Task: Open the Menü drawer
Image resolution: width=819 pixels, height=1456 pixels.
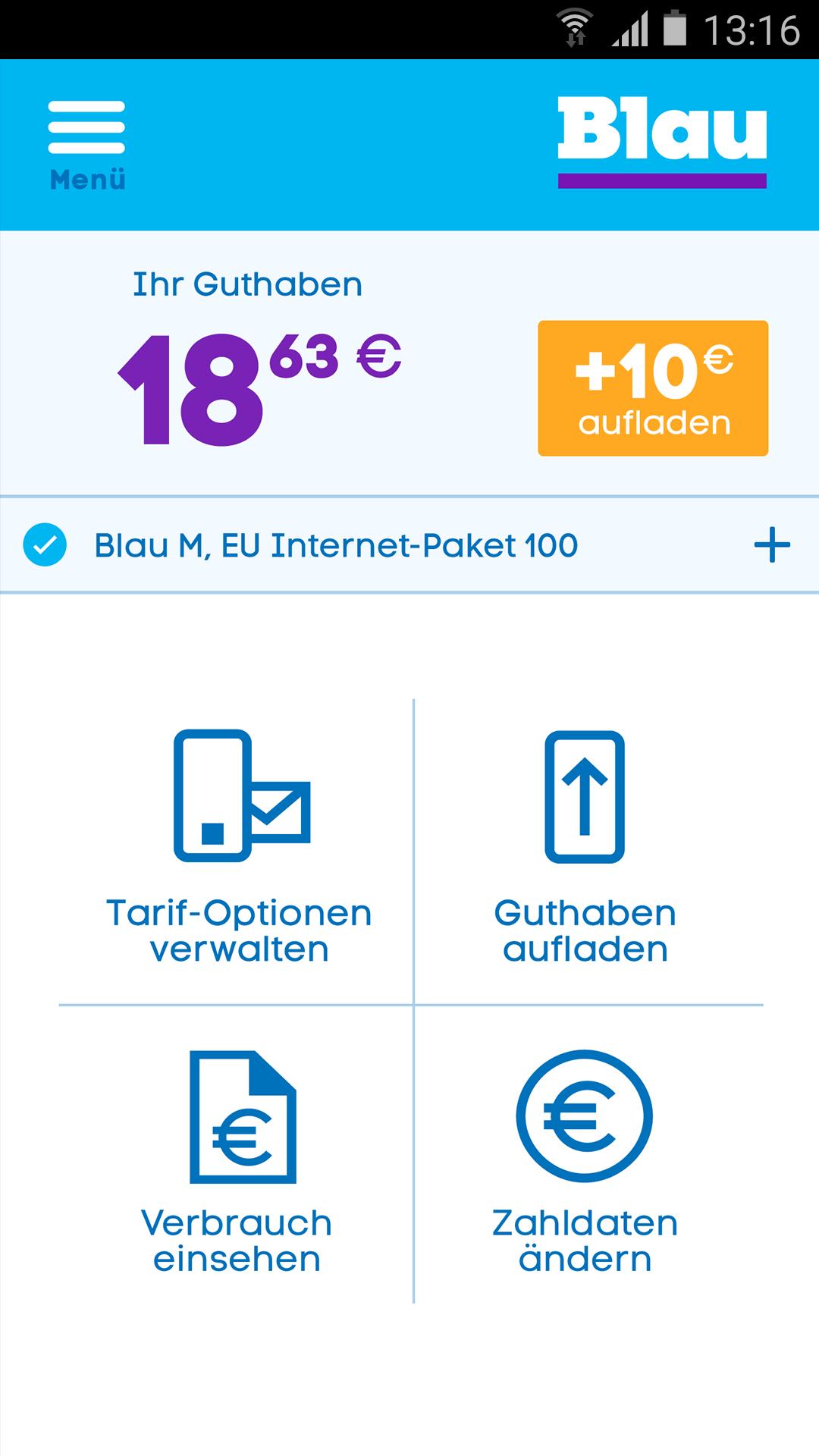Action: click(86, 144)
